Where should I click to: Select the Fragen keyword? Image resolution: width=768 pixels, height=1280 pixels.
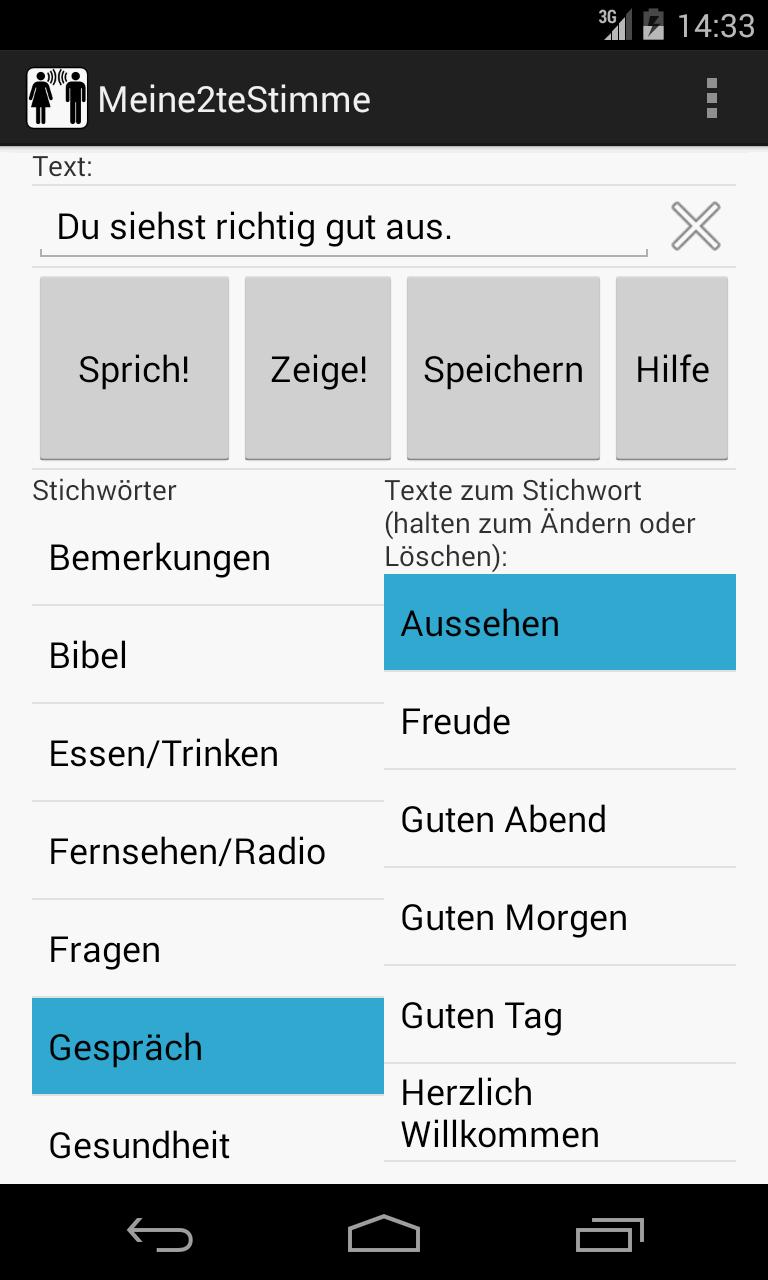coord(207,950)
